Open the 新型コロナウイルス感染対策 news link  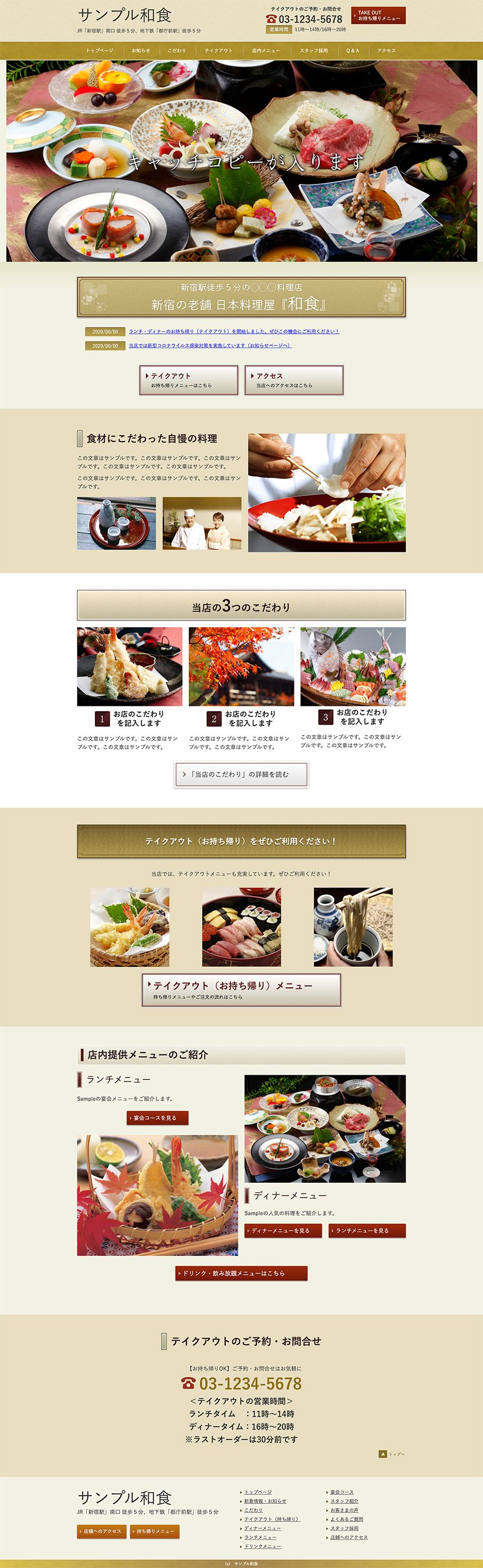(210, 346)
